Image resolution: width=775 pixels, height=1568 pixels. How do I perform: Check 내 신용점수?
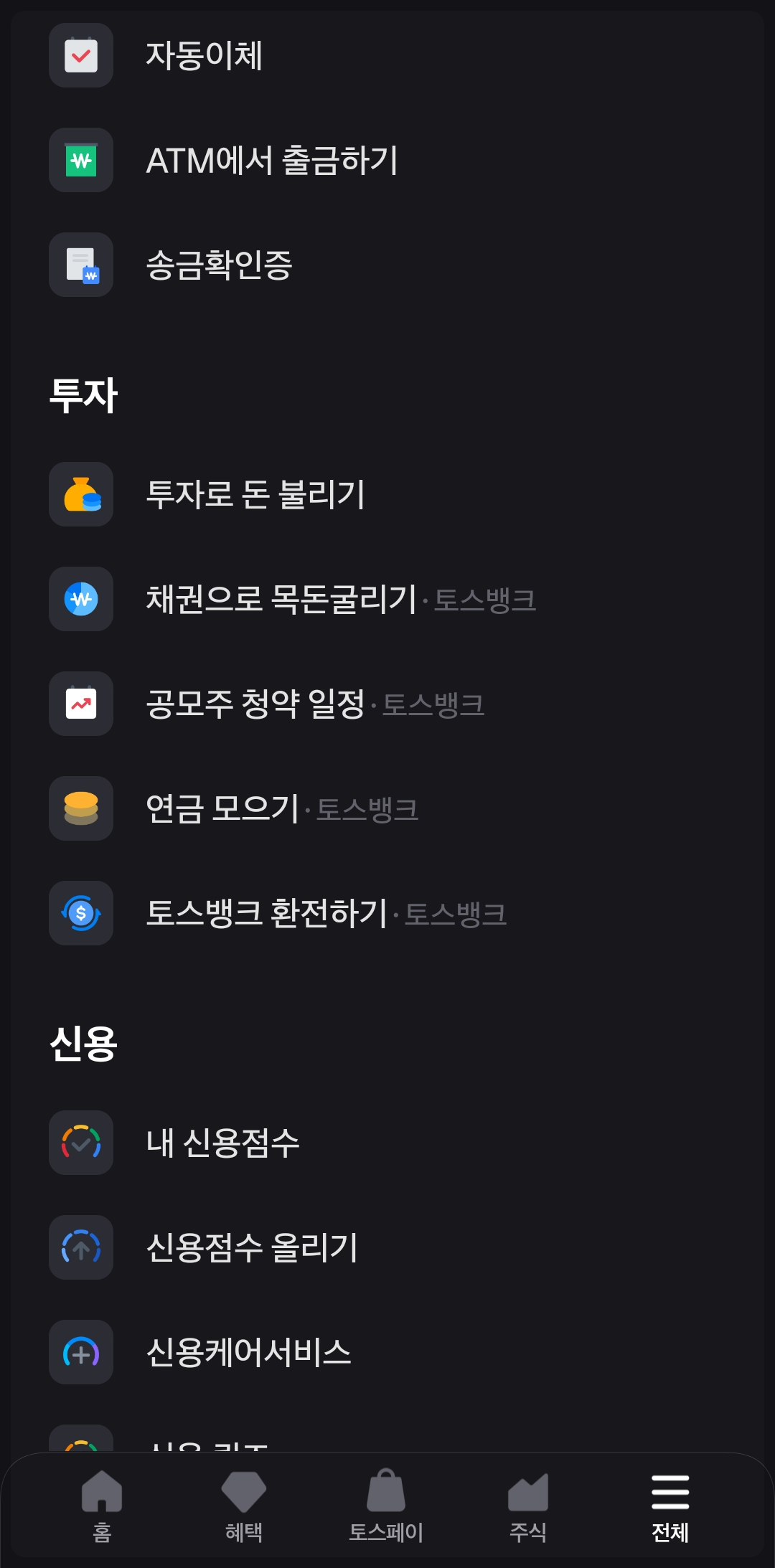(387, 1143)
